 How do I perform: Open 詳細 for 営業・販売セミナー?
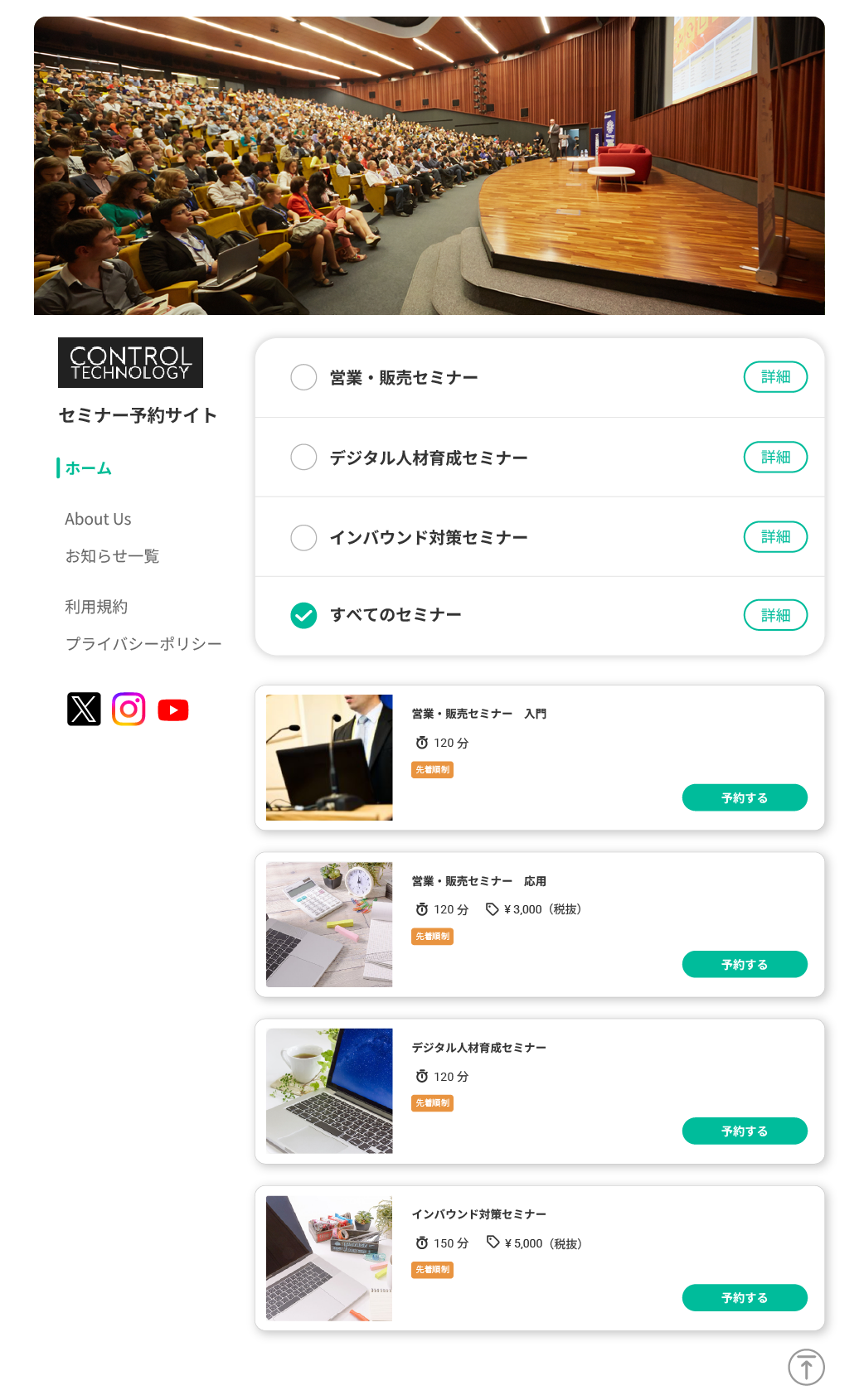774,377
